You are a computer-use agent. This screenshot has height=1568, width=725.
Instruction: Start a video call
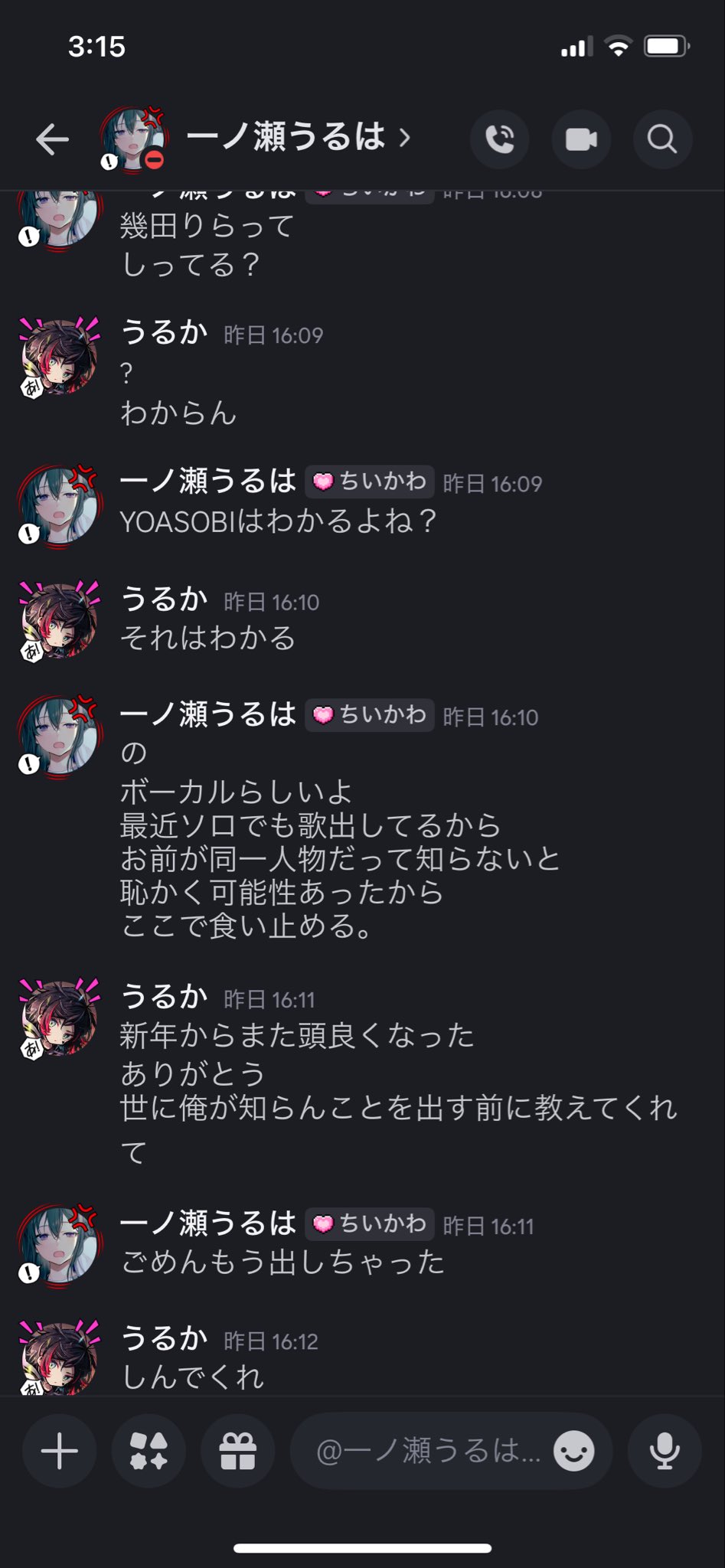click(581, 139)
